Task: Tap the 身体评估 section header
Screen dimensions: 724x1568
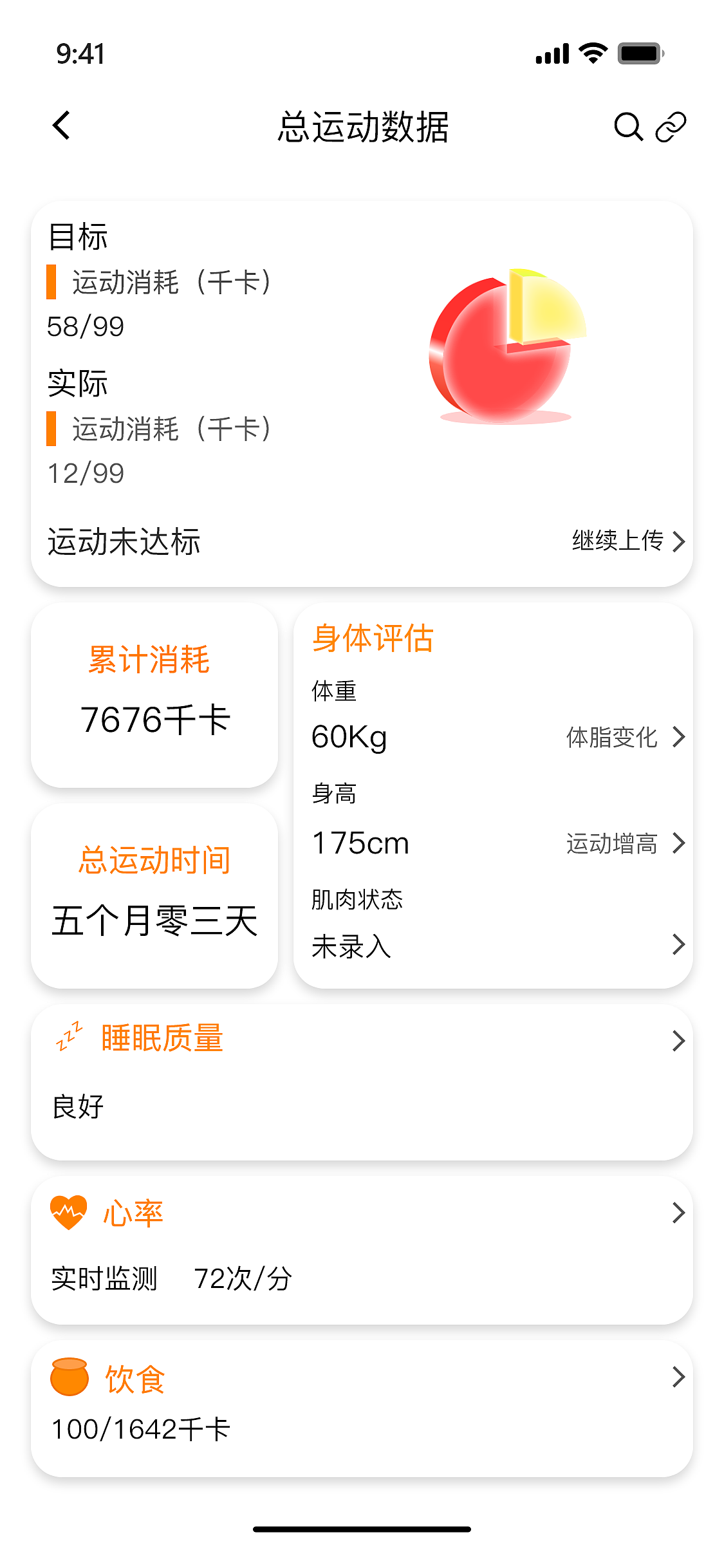Action: [x=372, y=638]
